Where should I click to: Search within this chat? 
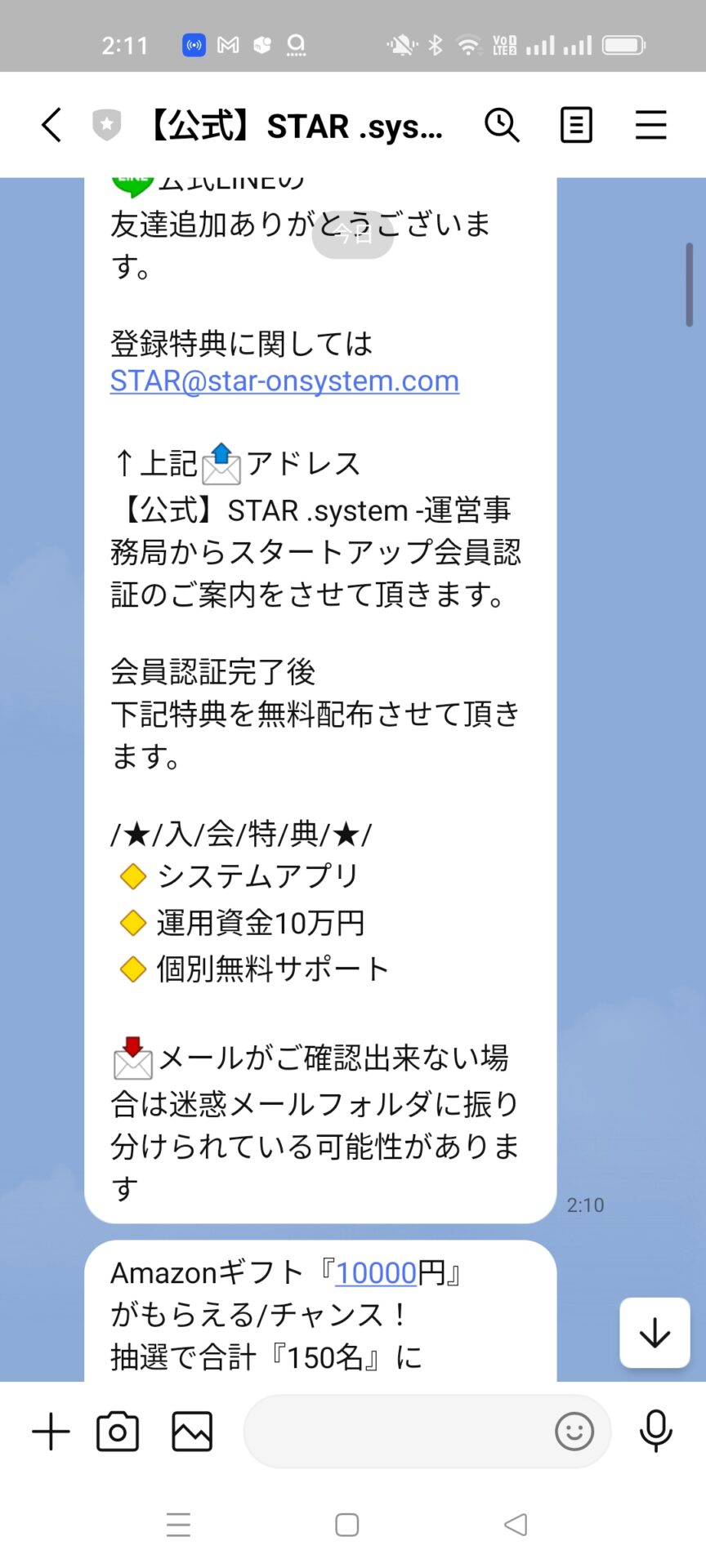pyautogui.click(x=502, y=126)
